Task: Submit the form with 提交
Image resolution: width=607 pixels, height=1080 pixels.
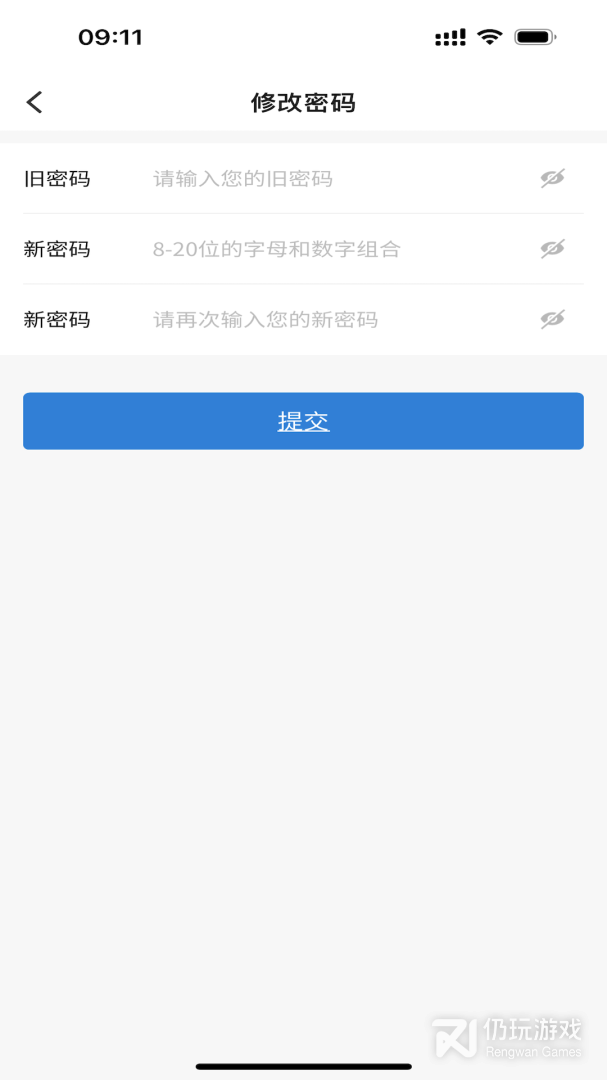Action: click(x=303, y=421)
